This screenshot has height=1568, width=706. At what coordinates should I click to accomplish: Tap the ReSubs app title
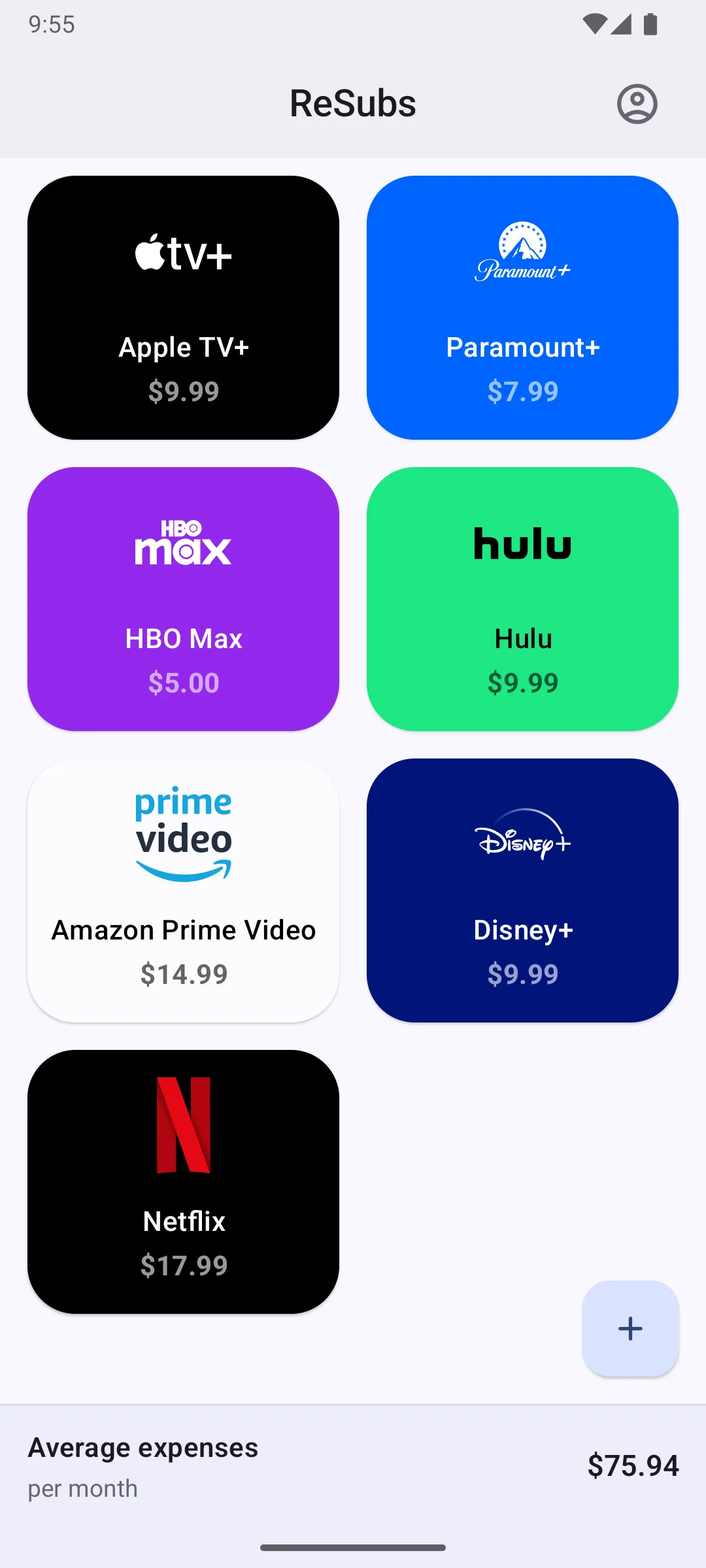tap(353, 103)
